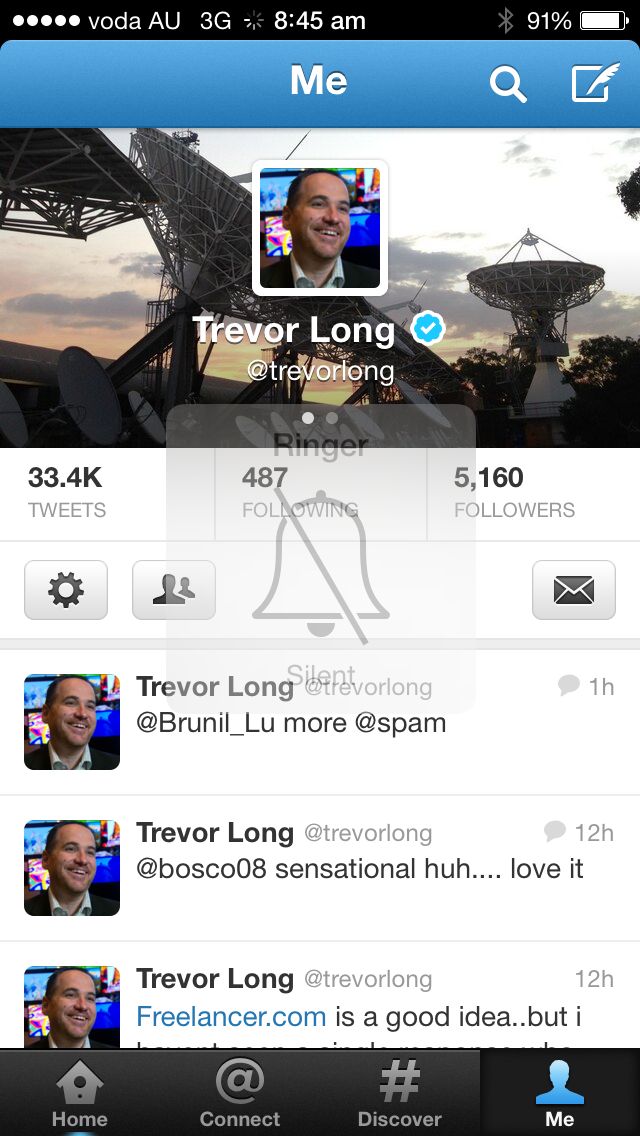Image resolution: width=640 pixels, height=1136 pixels.
Task: Open the accounts switcher people button
Action: click(174, 590)
